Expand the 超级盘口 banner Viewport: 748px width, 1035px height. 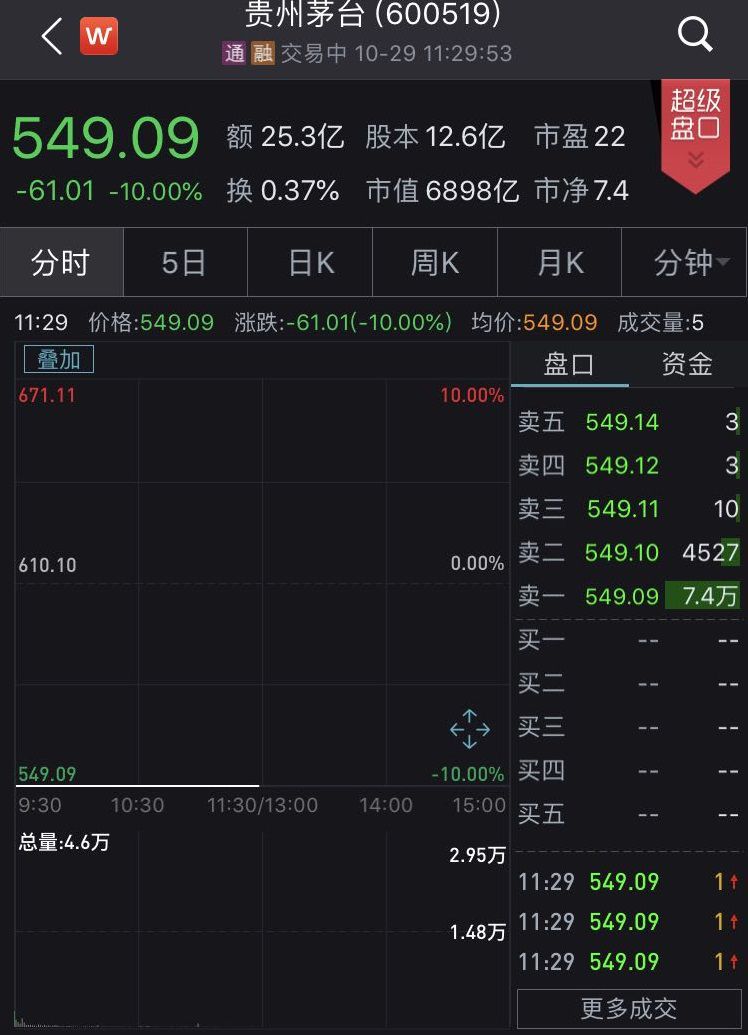point(695,130)
